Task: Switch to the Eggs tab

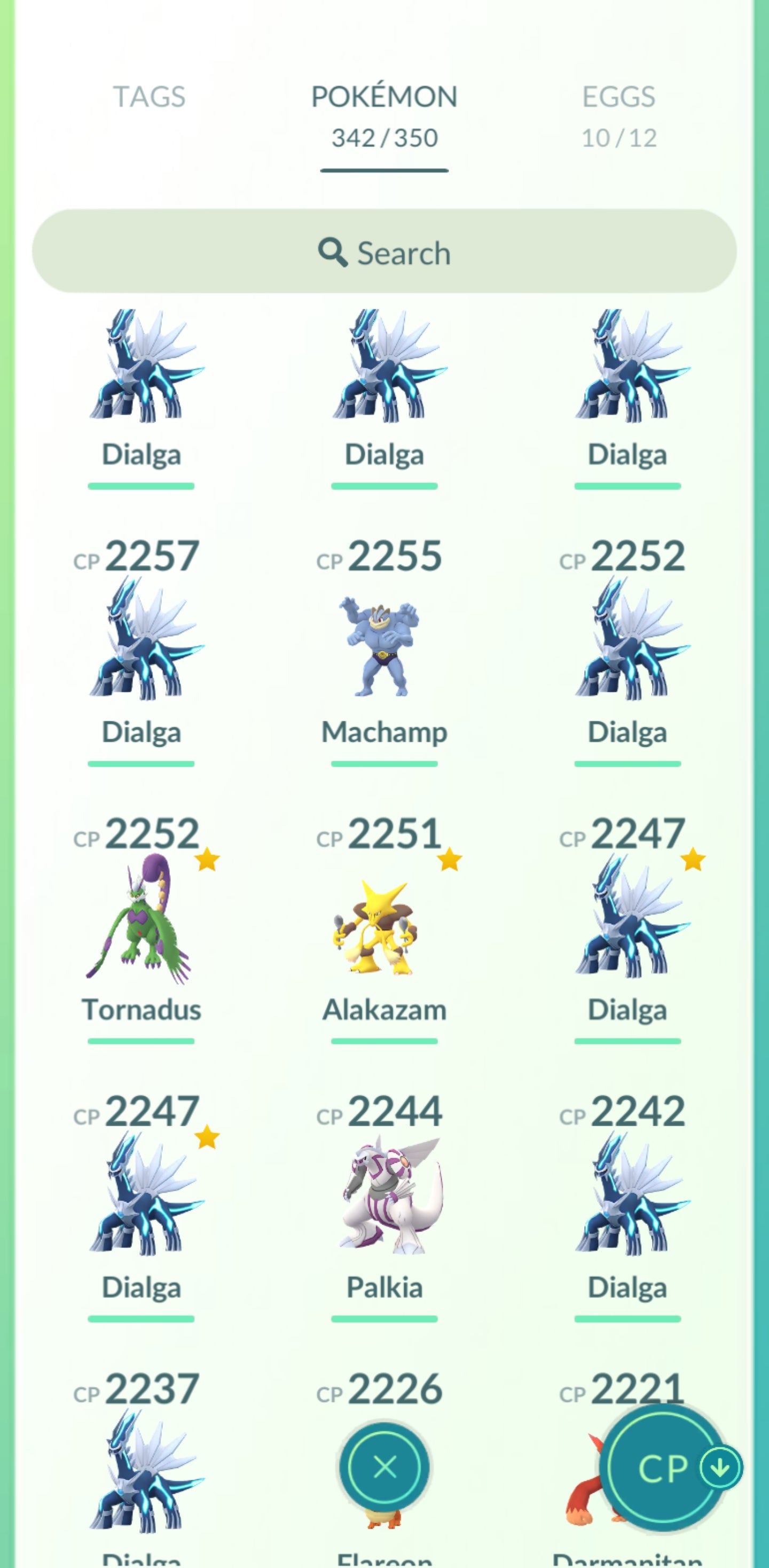Action: 619,114
